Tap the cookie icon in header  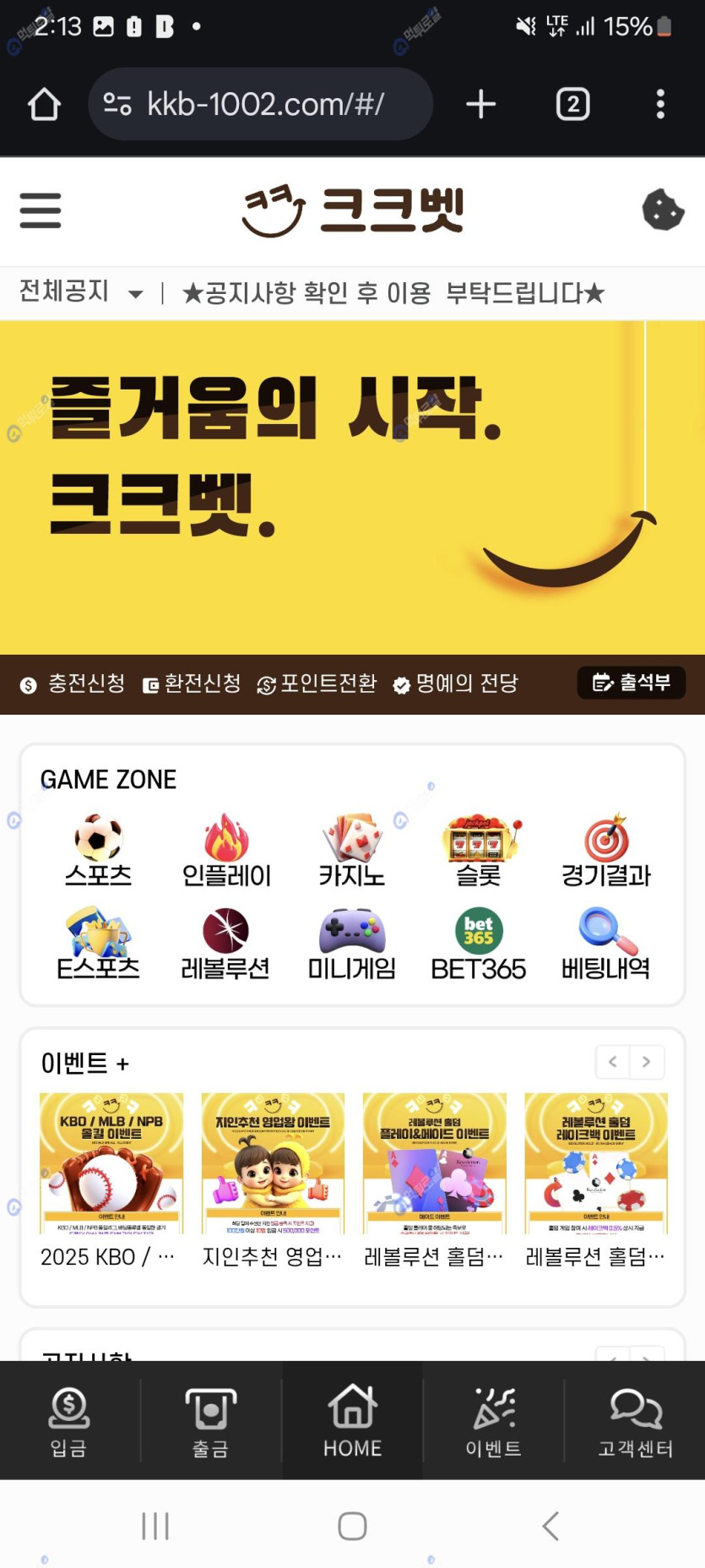[x=663, y=210]
